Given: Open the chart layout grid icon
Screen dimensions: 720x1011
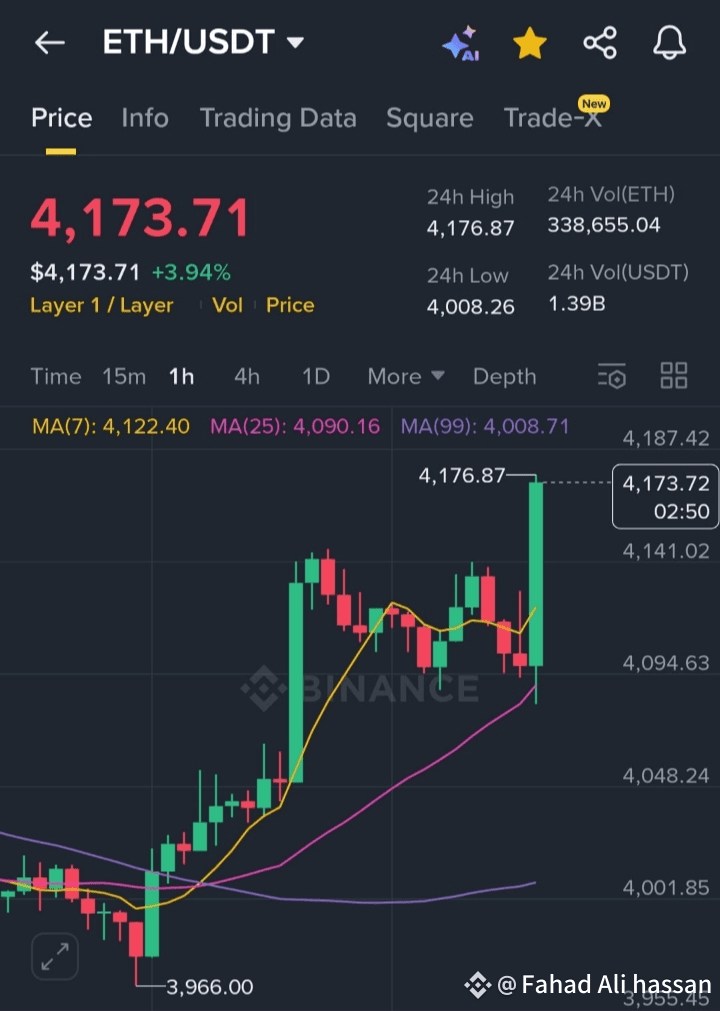Looking at the screenshot, I should pos(674,376).
